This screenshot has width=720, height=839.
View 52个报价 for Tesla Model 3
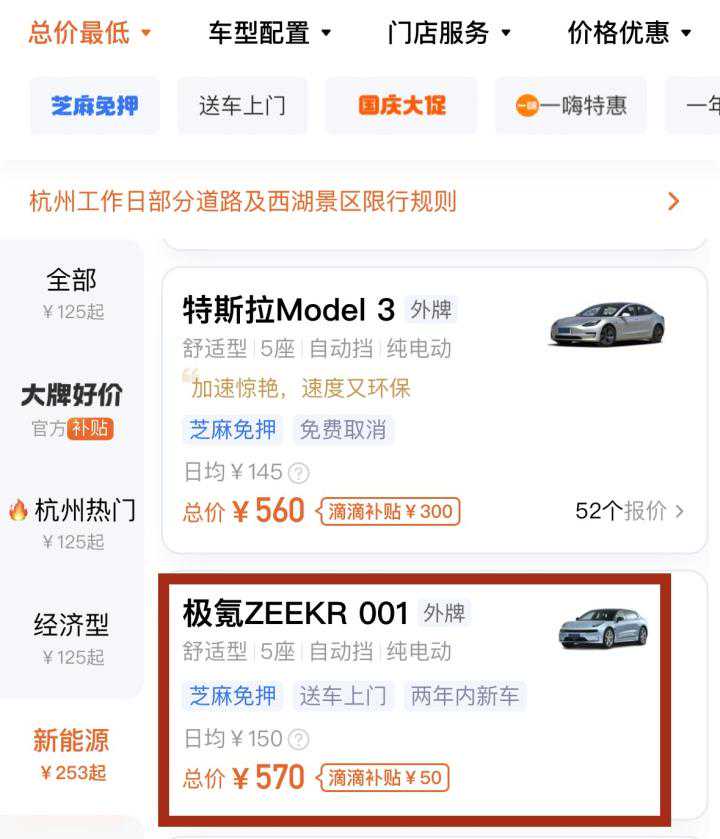point(630,511)
